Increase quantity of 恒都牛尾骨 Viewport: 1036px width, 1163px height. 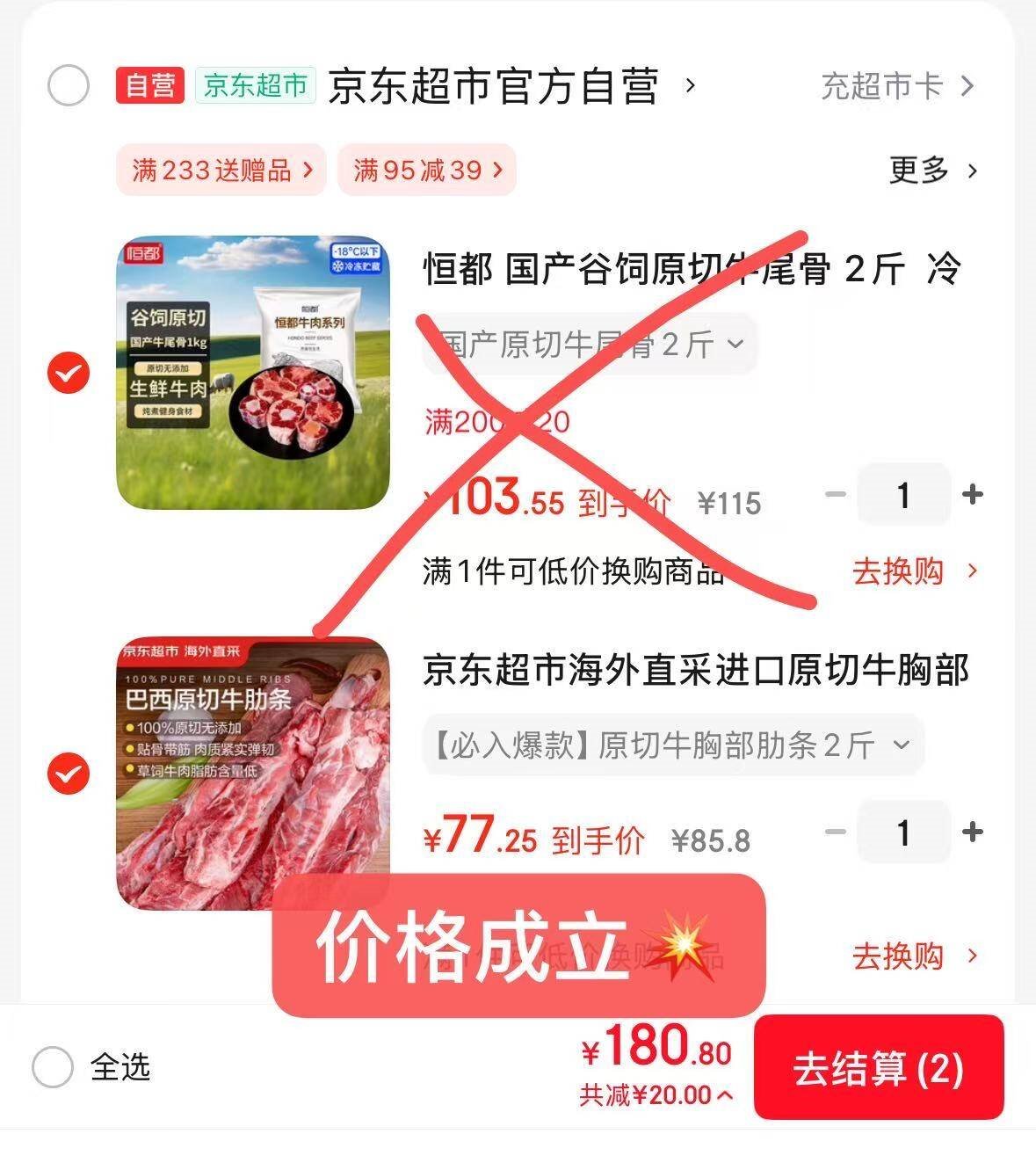point(972,495)
